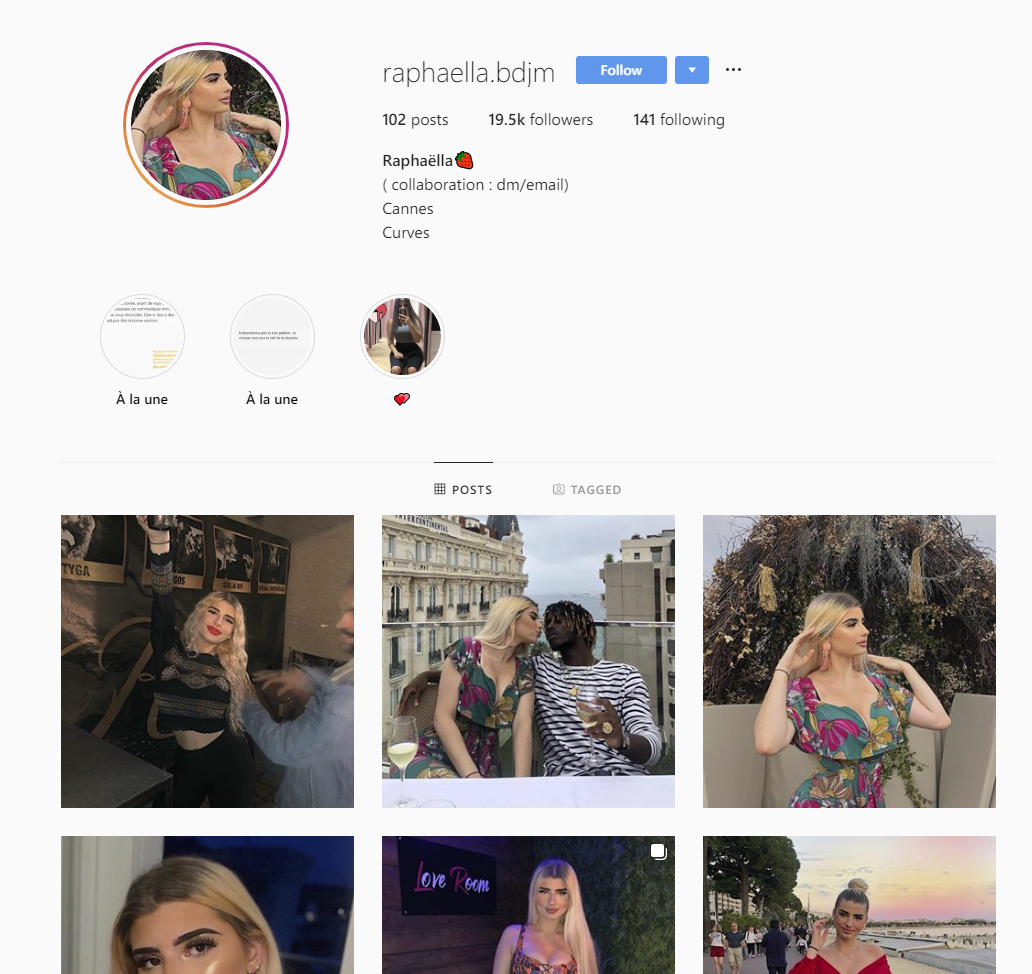Open the first À la une highlight
The width and height of the screenshot is (1032, 974).
click(142, 337)
